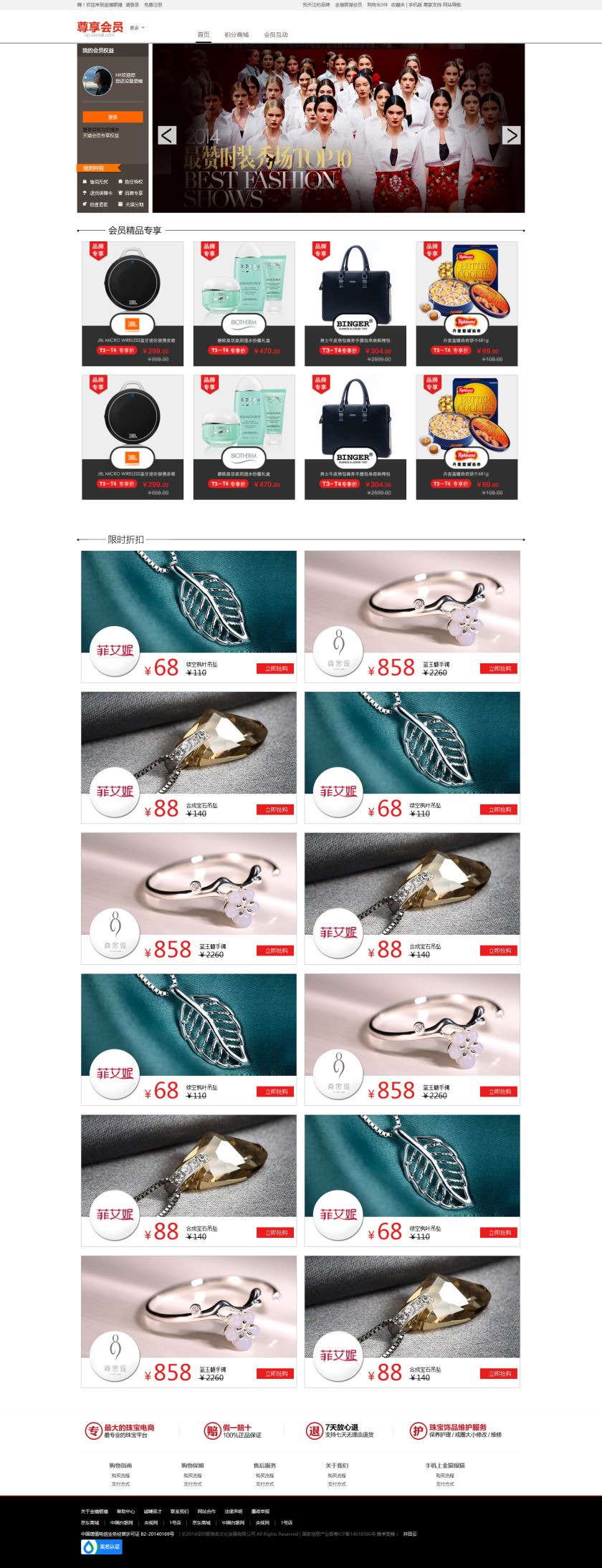Viewport: 602px width, 1568px height.
Task: Tap 立即抢购 on the first ¥858 ring
Action: 500,668
